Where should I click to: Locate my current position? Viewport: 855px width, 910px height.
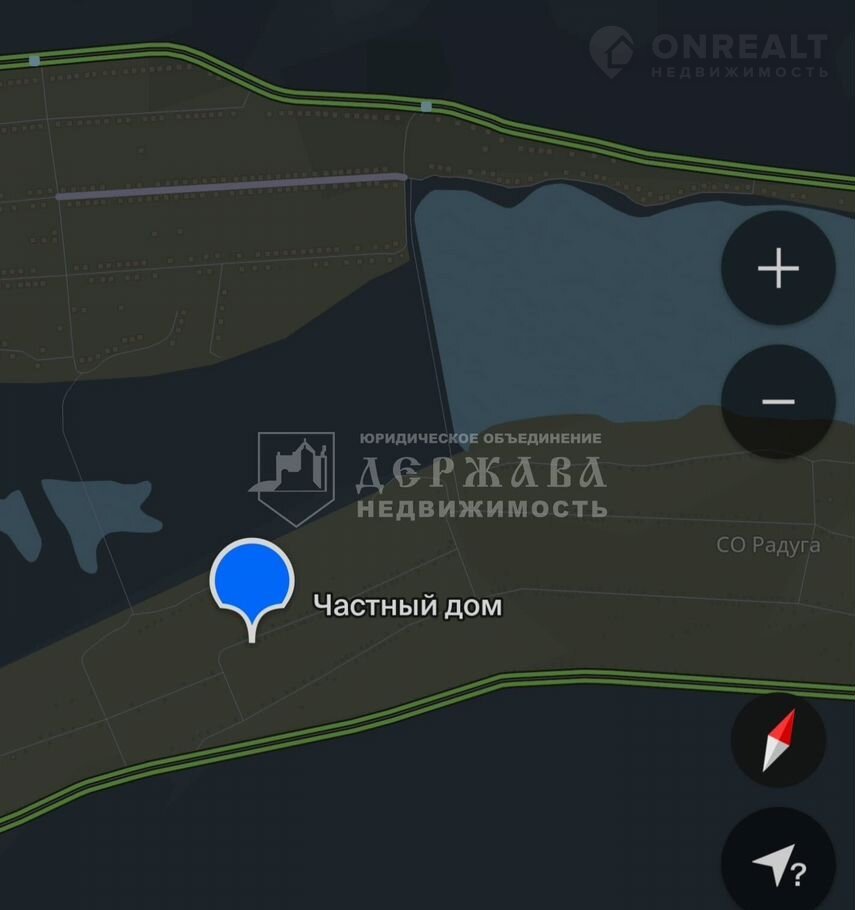click(x=778, y=864)
